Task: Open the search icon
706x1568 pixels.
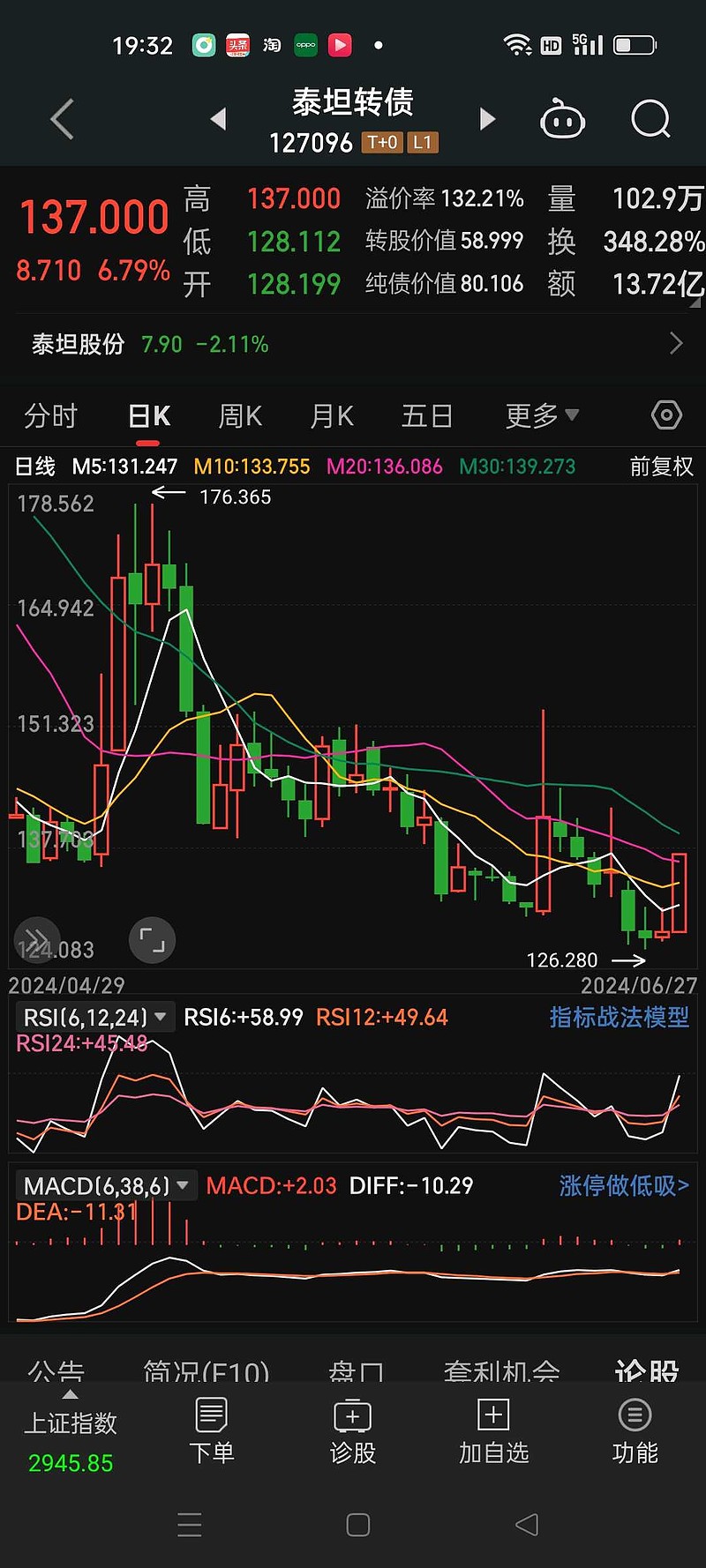Action: point(650,119)
